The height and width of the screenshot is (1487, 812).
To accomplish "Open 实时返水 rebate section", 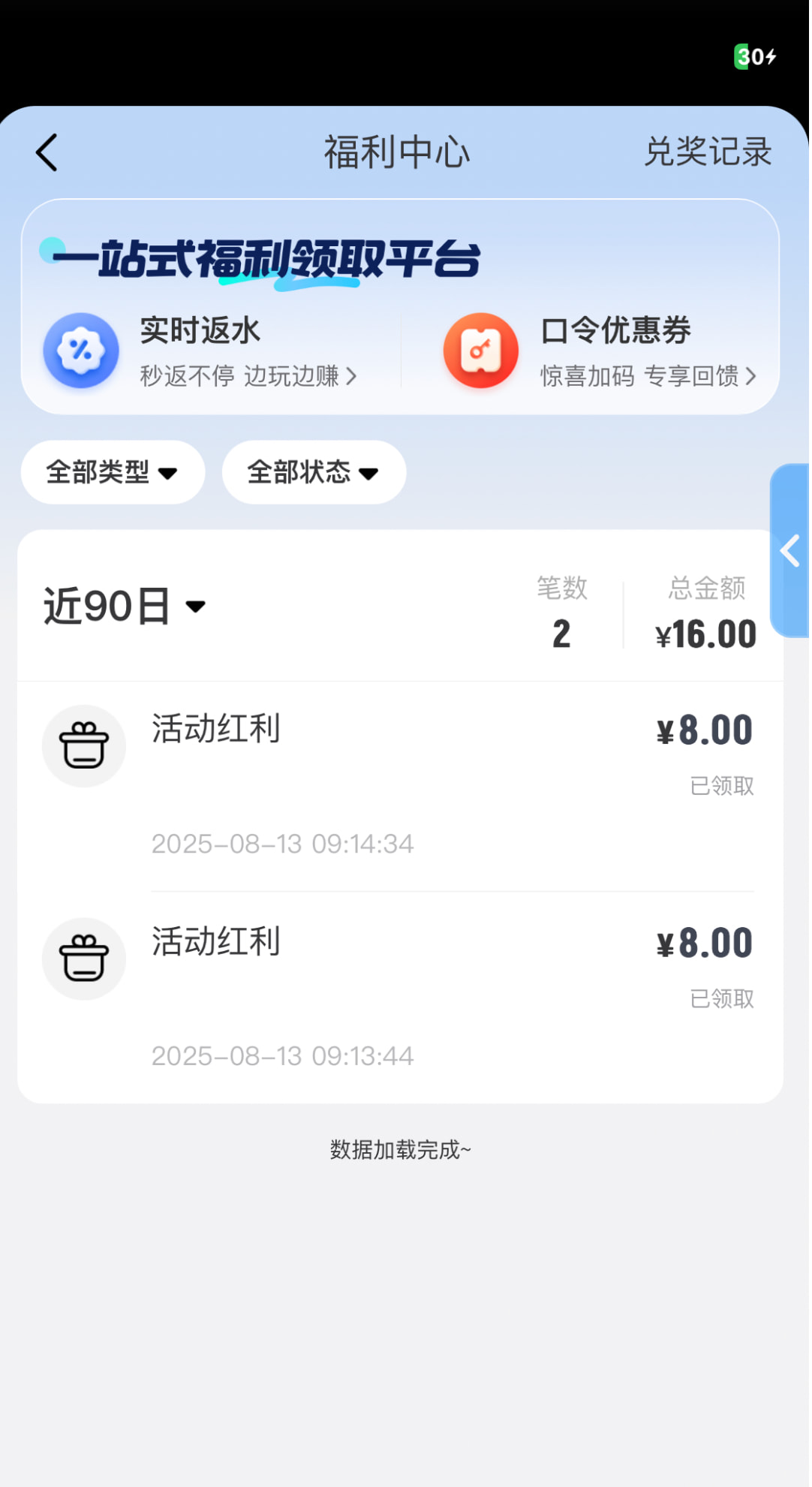I will (201, 351).
